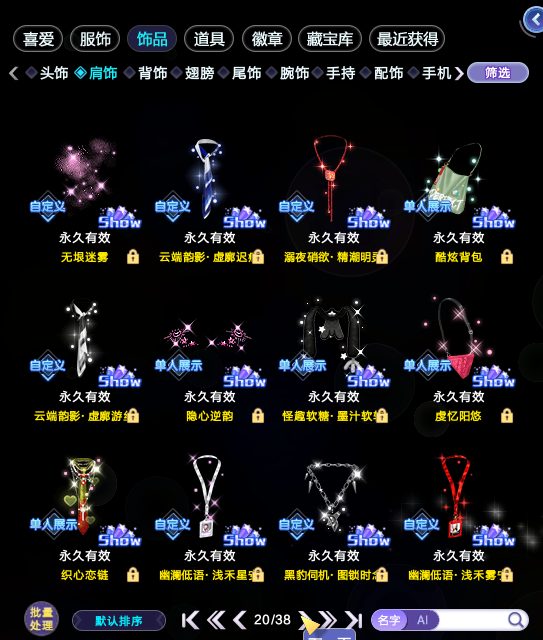The width and height of the screenshot is (543, 640).
Task: Open the 默认排序 sort dropdown
Action: click(x=119, y=621)
